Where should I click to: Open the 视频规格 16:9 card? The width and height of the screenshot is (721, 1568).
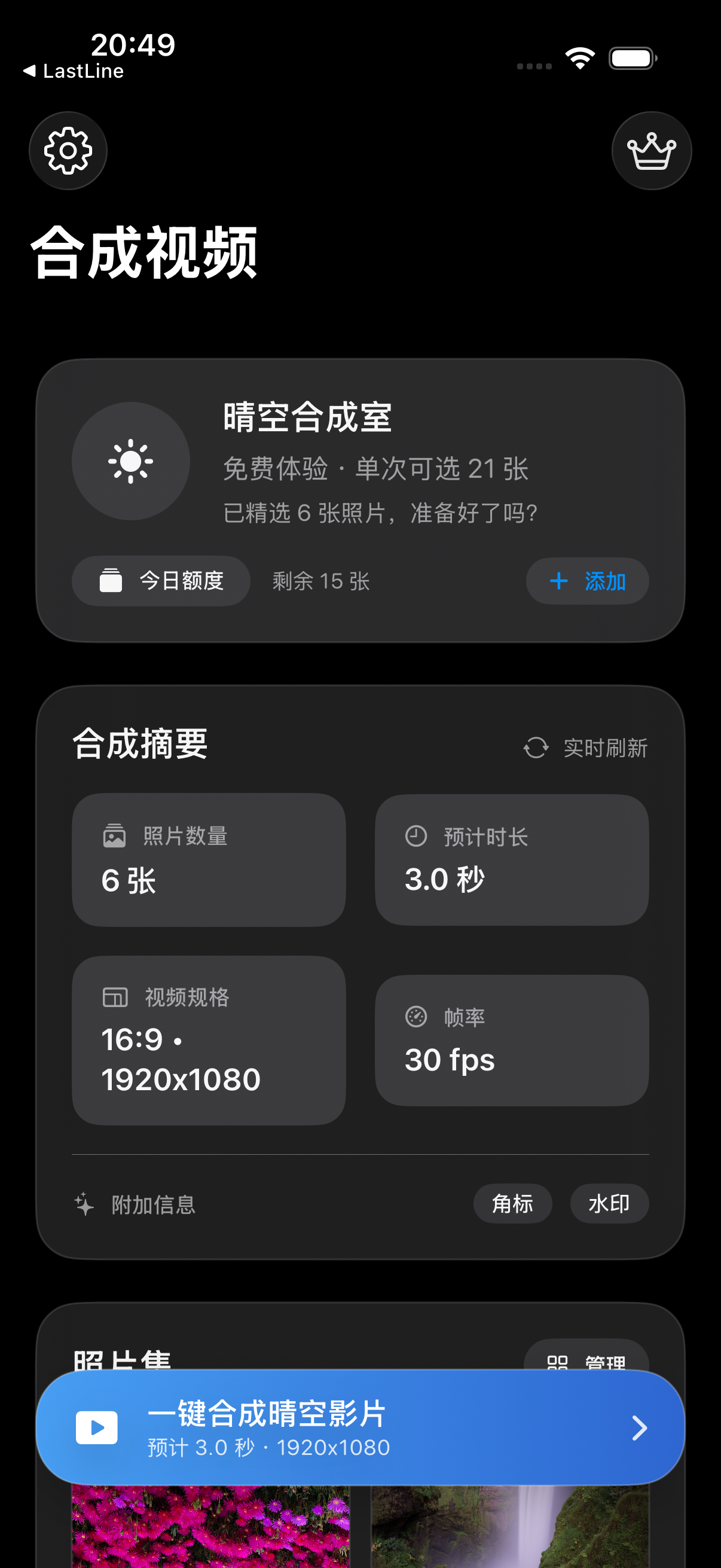tap(209, 1039)
